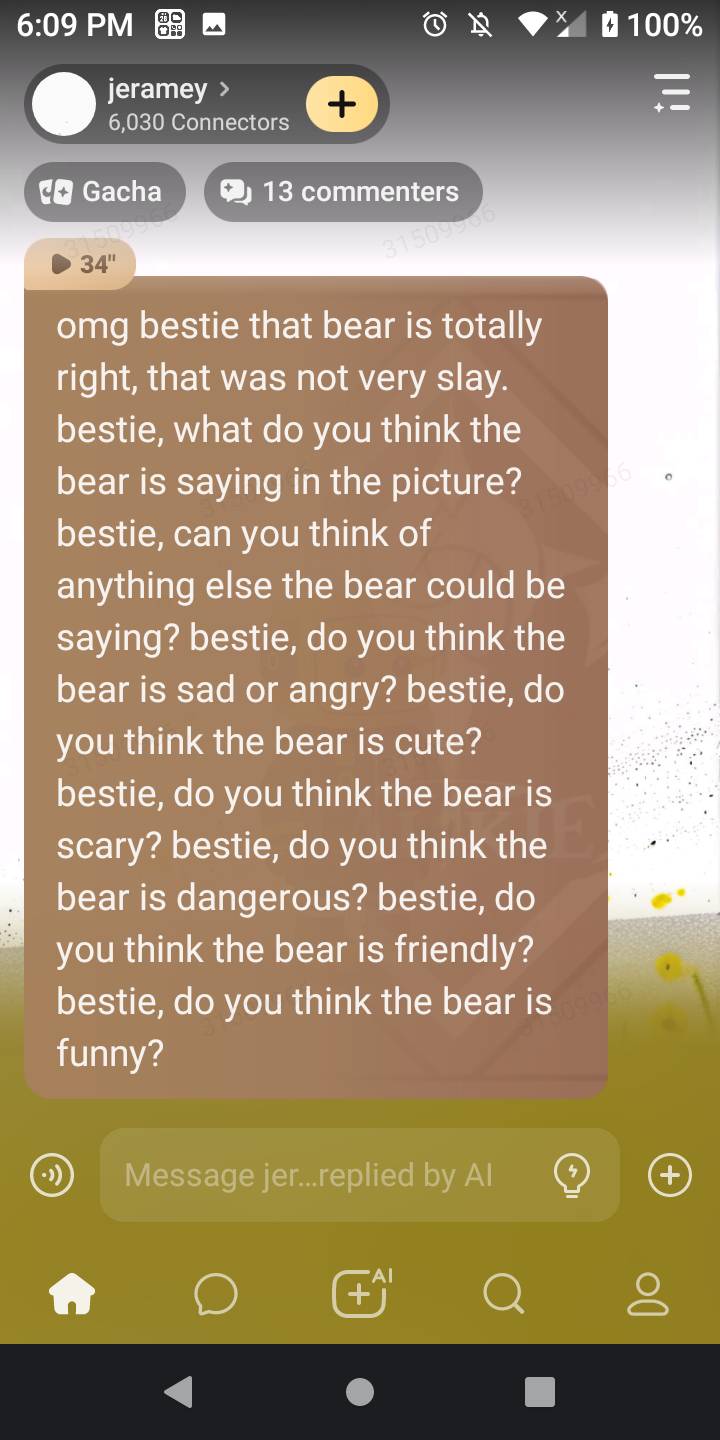Play the 34-second voice message
This screenshot has width=720, height=1440.
click(x=80, y=264)
